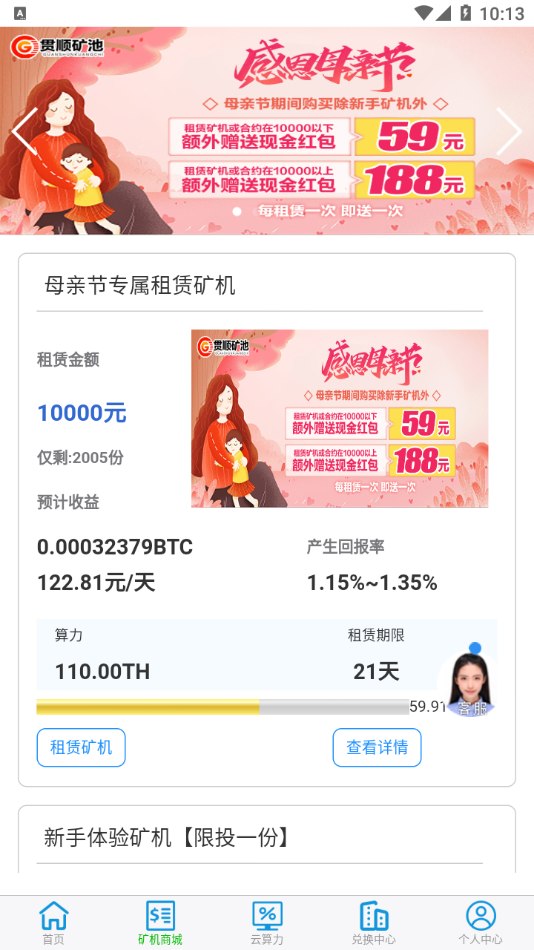Open the 母亲节专属租赁矿机 product image

[339, 418]
